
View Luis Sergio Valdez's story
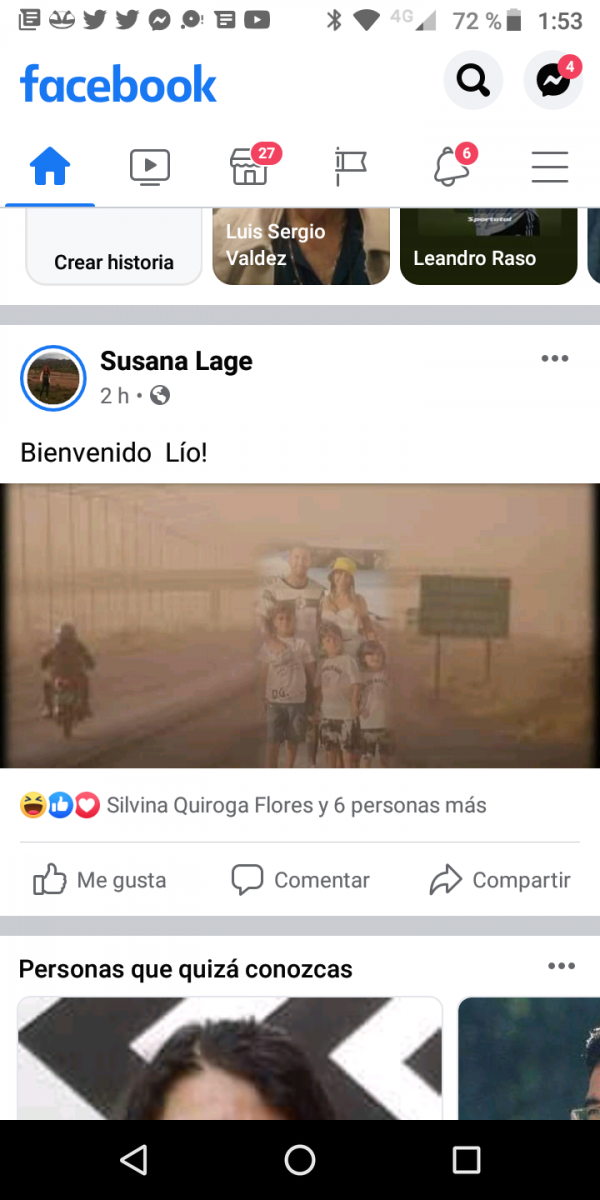301,247
